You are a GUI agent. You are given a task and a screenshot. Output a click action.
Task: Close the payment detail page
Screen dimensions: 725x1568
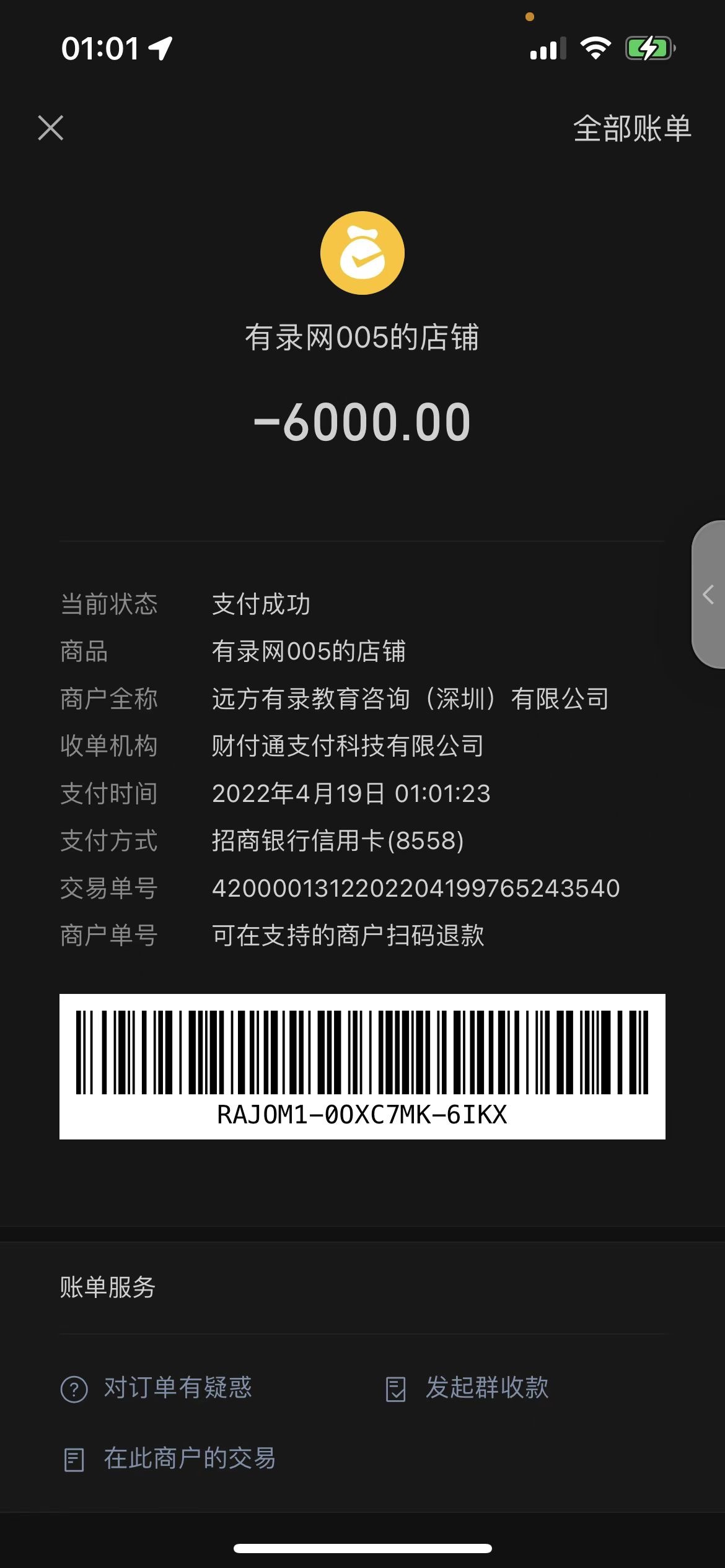point(51,128)
